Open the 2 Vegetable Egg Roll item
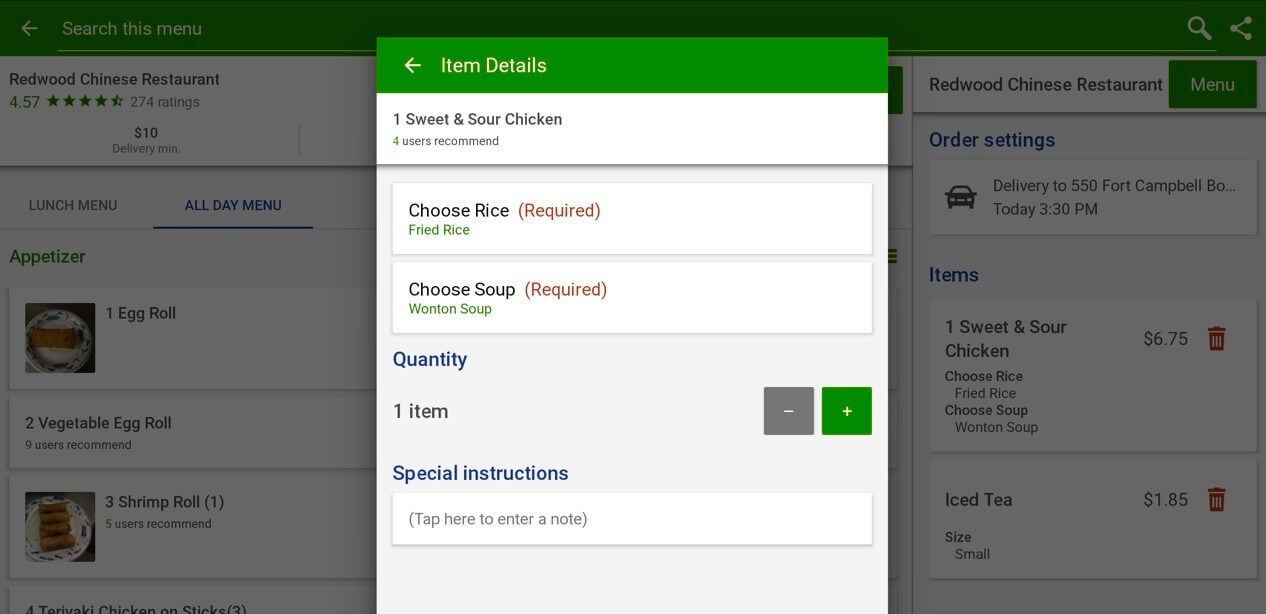The height and width of the screenshot is (614, 1266). click(x=190, y=432)
